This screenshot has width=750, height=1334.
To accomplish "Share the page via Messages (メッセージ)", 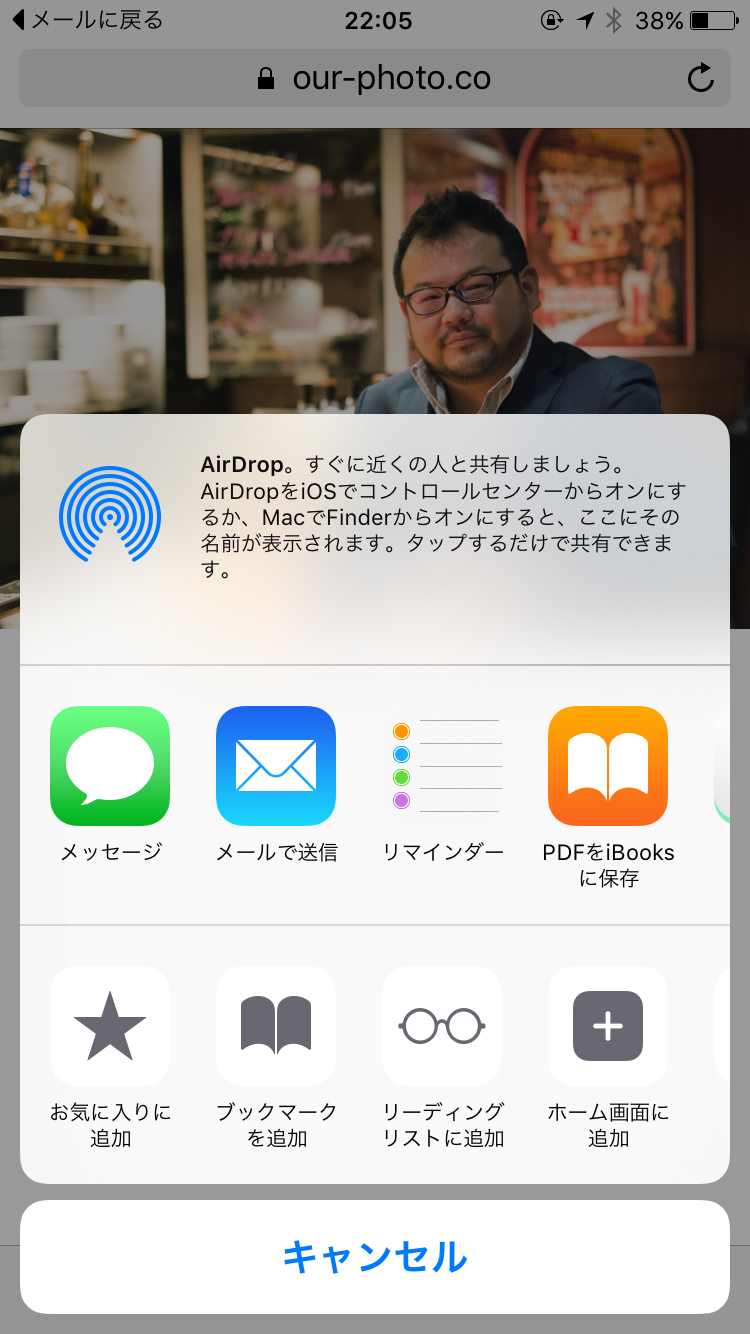I will pyautogui.click(x=110, y=766).
